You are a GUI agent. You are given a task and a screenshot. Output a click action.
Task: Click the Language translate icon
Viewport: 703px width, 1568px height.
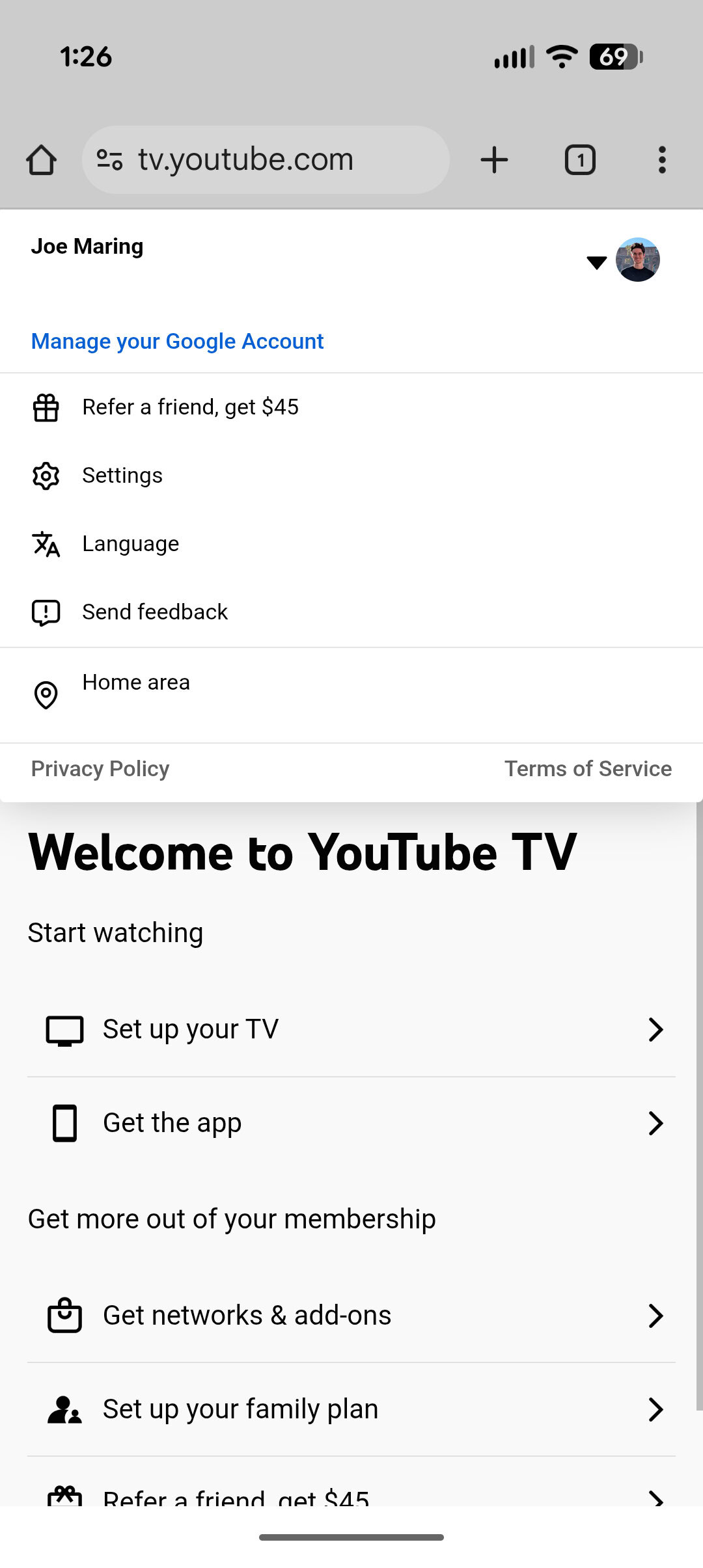pos(46,544)
